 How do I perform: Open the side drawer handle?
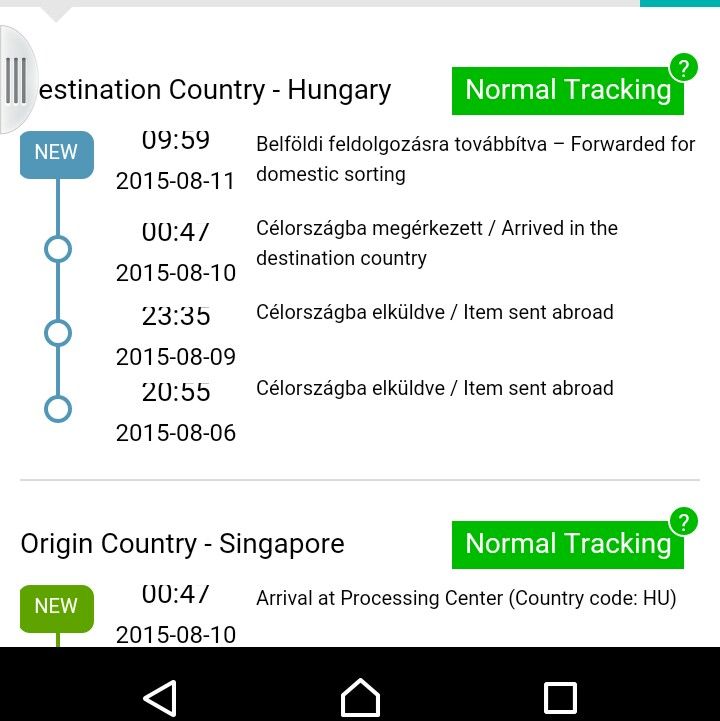[16, 80]
